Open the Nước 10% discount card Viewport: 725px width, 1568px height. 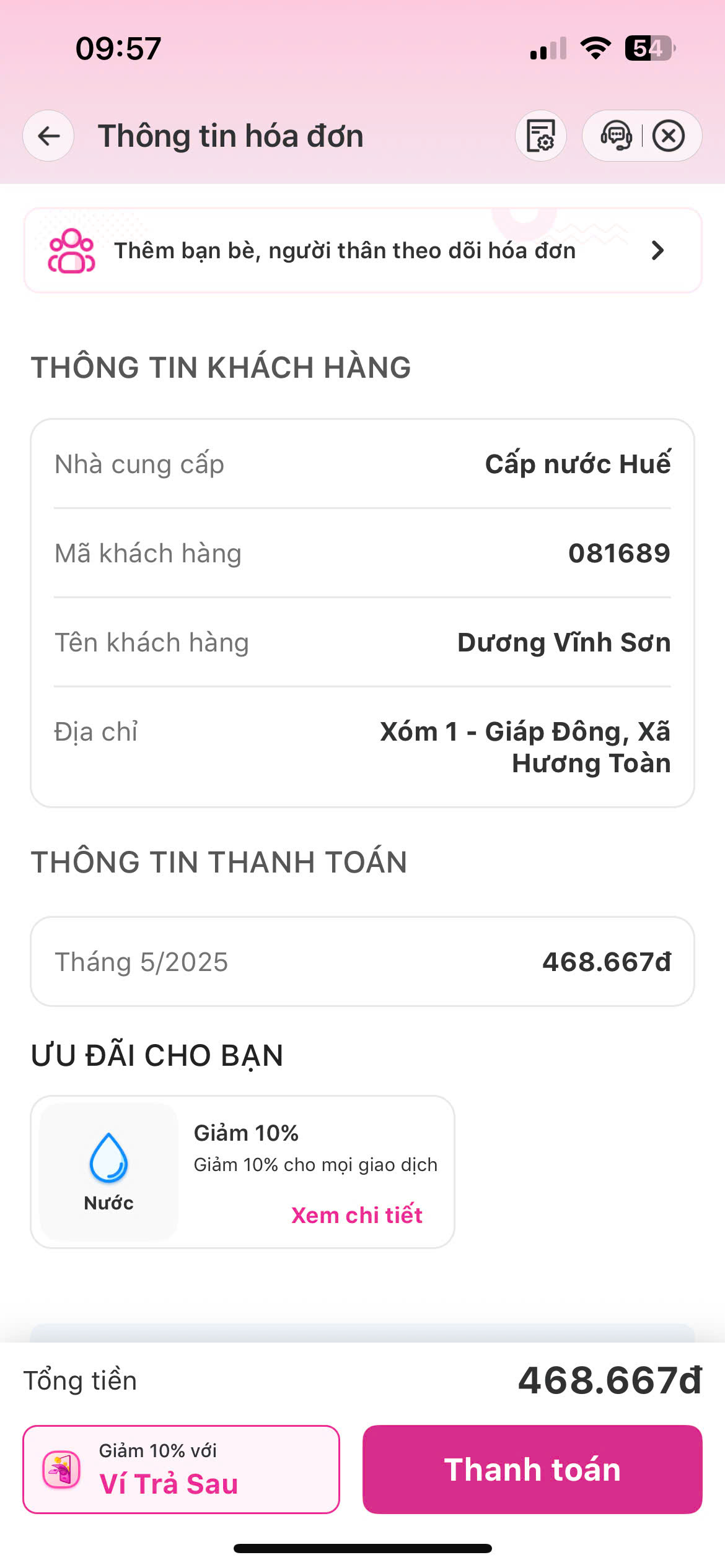click(x=242, y=1172)
